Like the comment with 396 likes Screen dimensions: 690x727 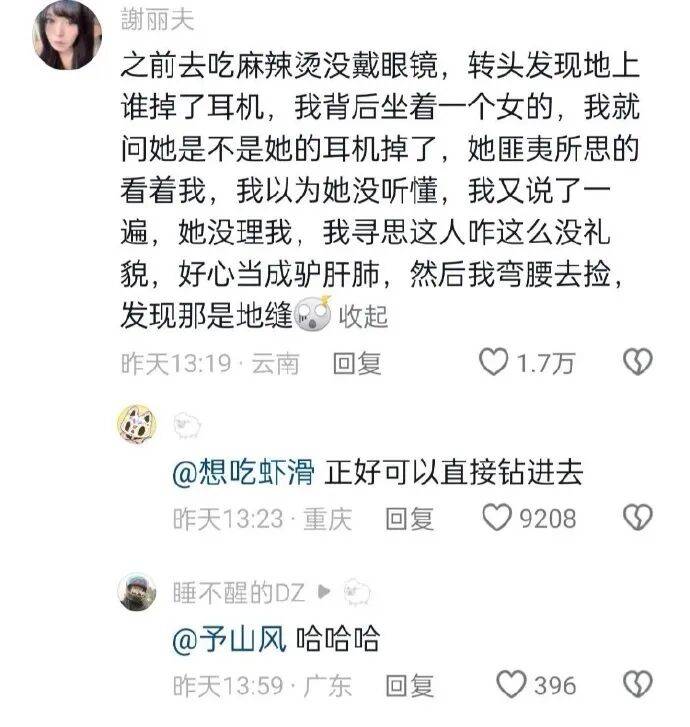[511, 685]
